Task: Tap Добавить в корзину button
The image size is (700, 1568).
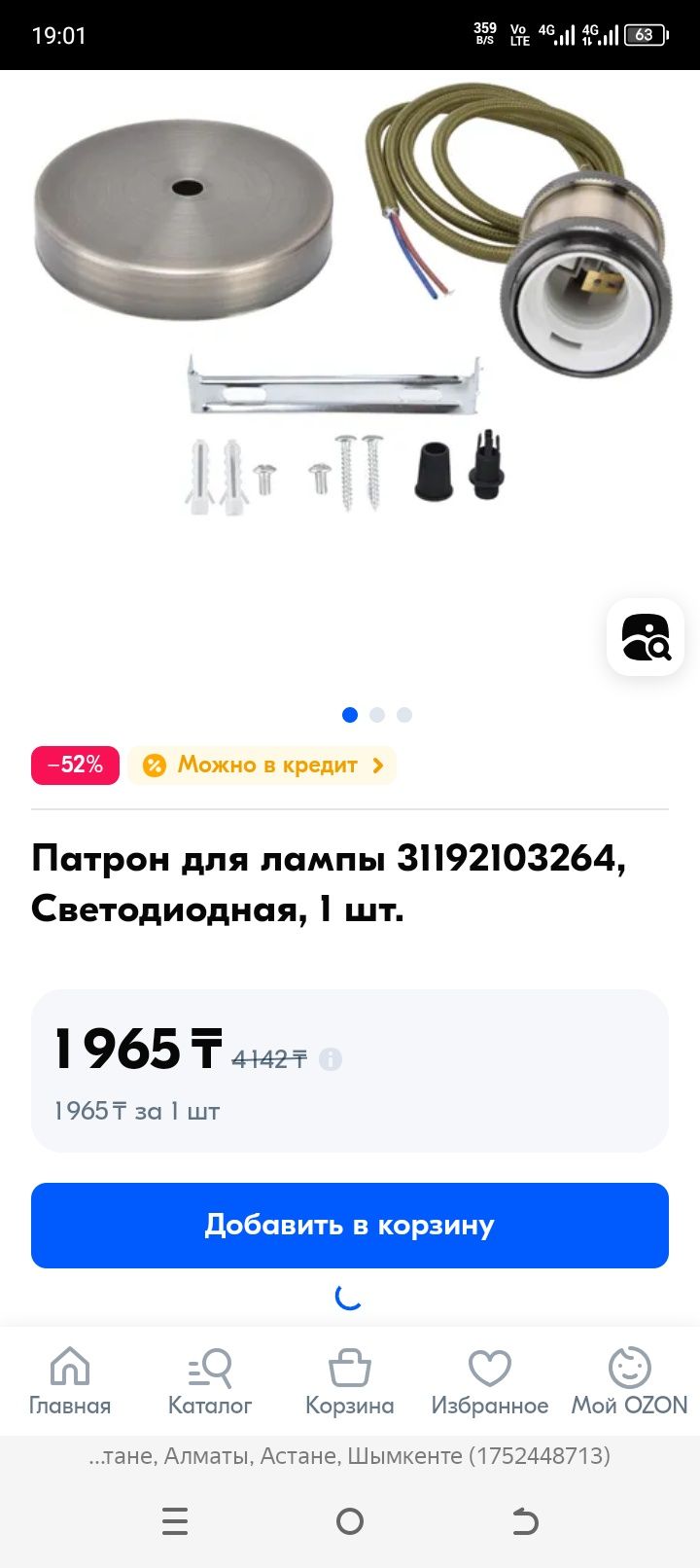Action: tap(350, 1226)
